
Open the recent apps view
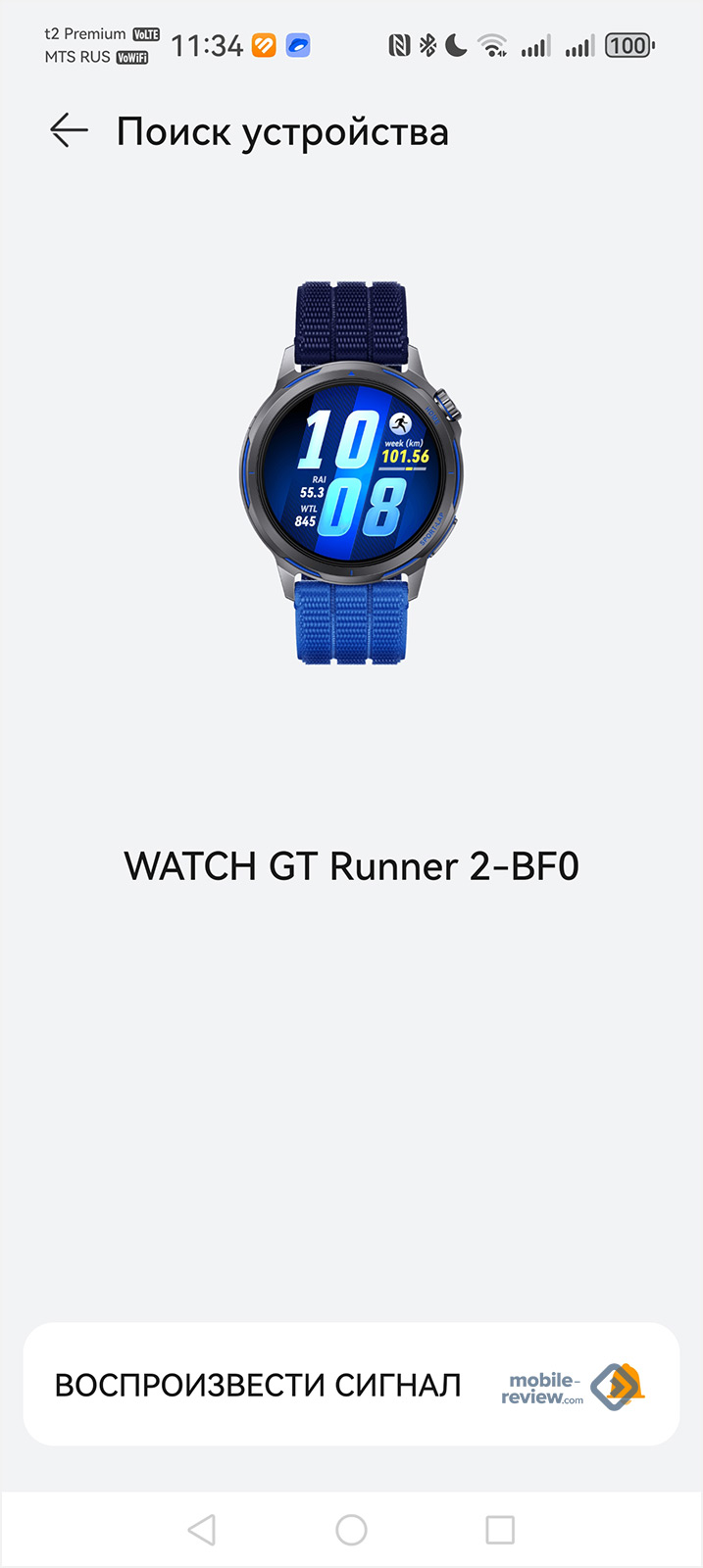point(500,1530)
